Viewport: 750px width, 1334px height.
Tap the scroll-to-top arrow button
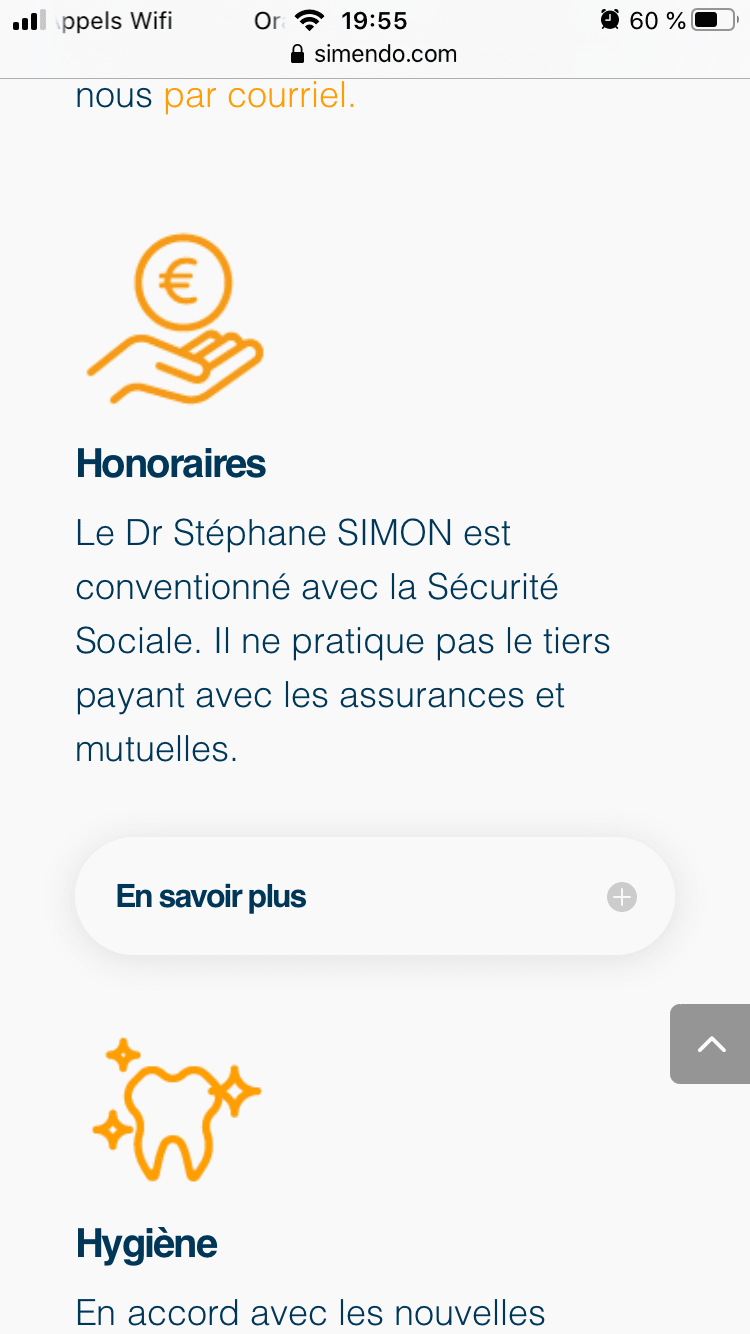point(710,1044)
